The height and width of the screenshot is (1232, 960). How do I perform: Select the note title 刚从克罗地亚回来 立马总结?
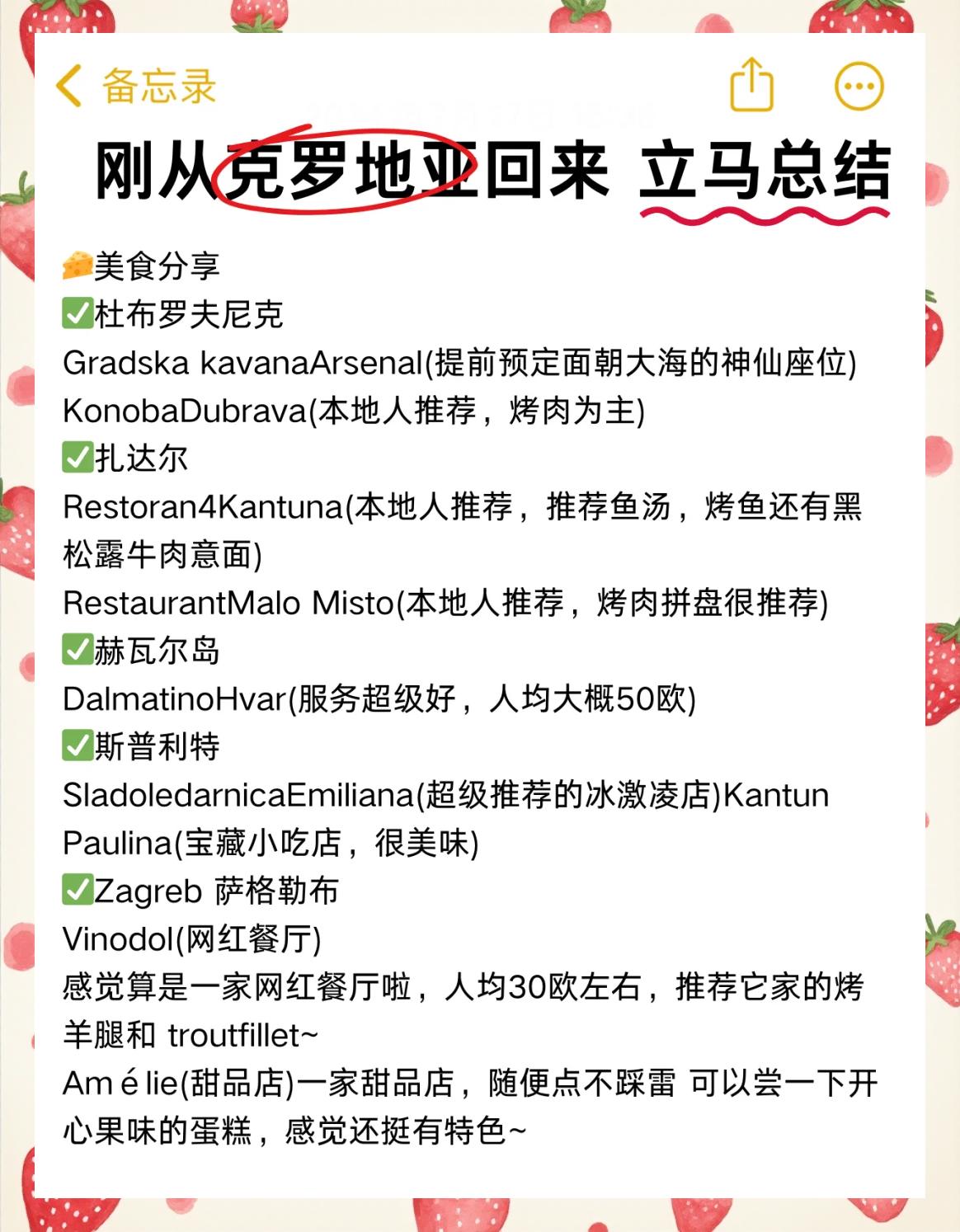480,169
